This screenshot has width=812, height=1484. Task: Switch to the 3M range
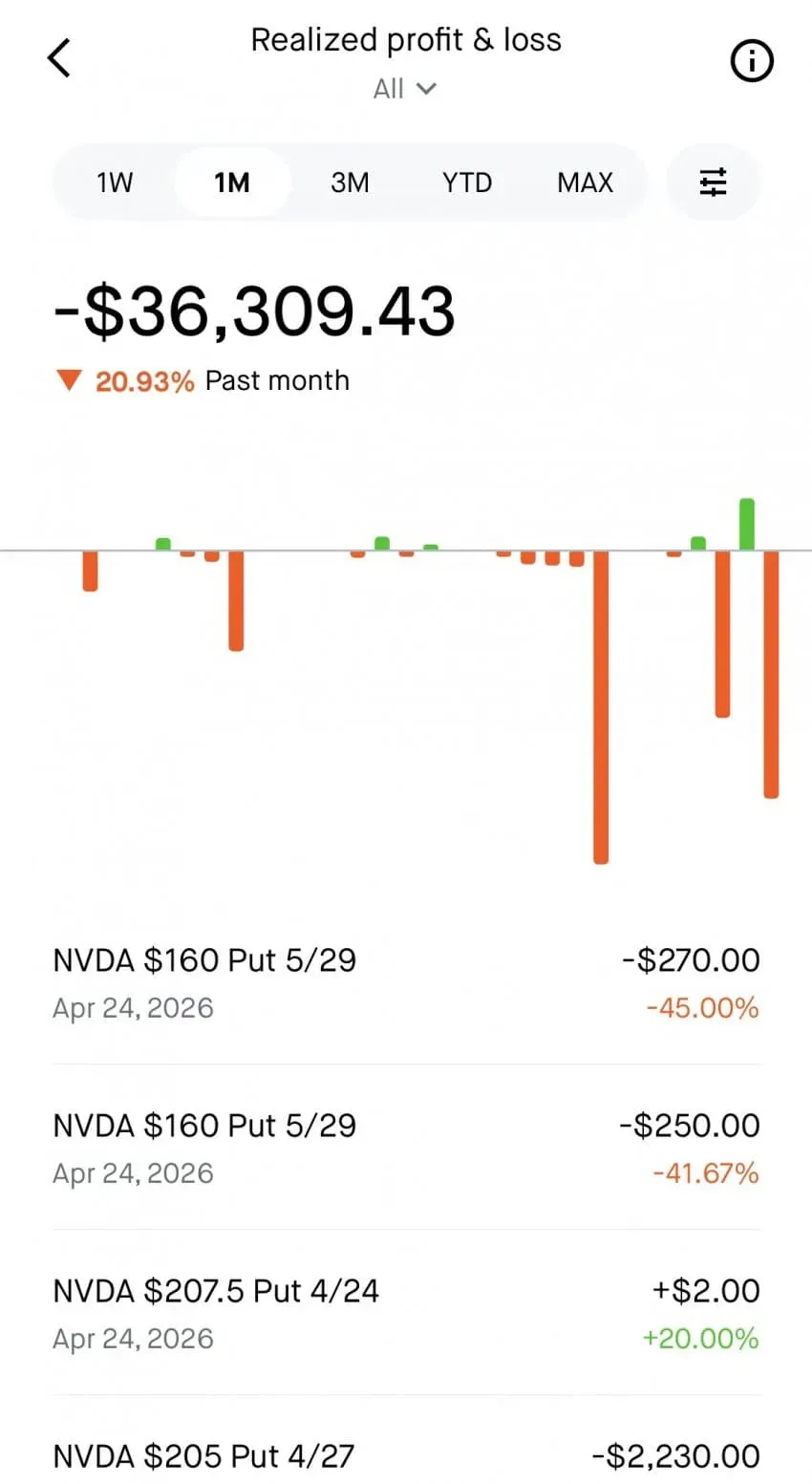(x=350, y=182)
